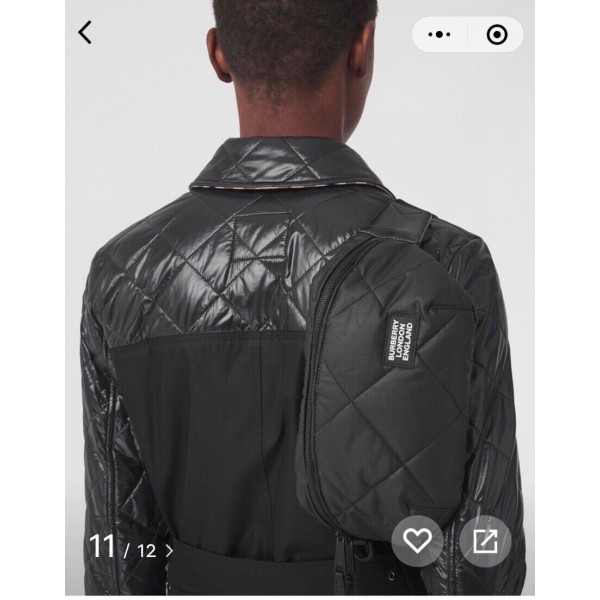Go back using the top-left arrow
Image resolution: width=600 pixels, height=600 pixels.
click(85, 32)
